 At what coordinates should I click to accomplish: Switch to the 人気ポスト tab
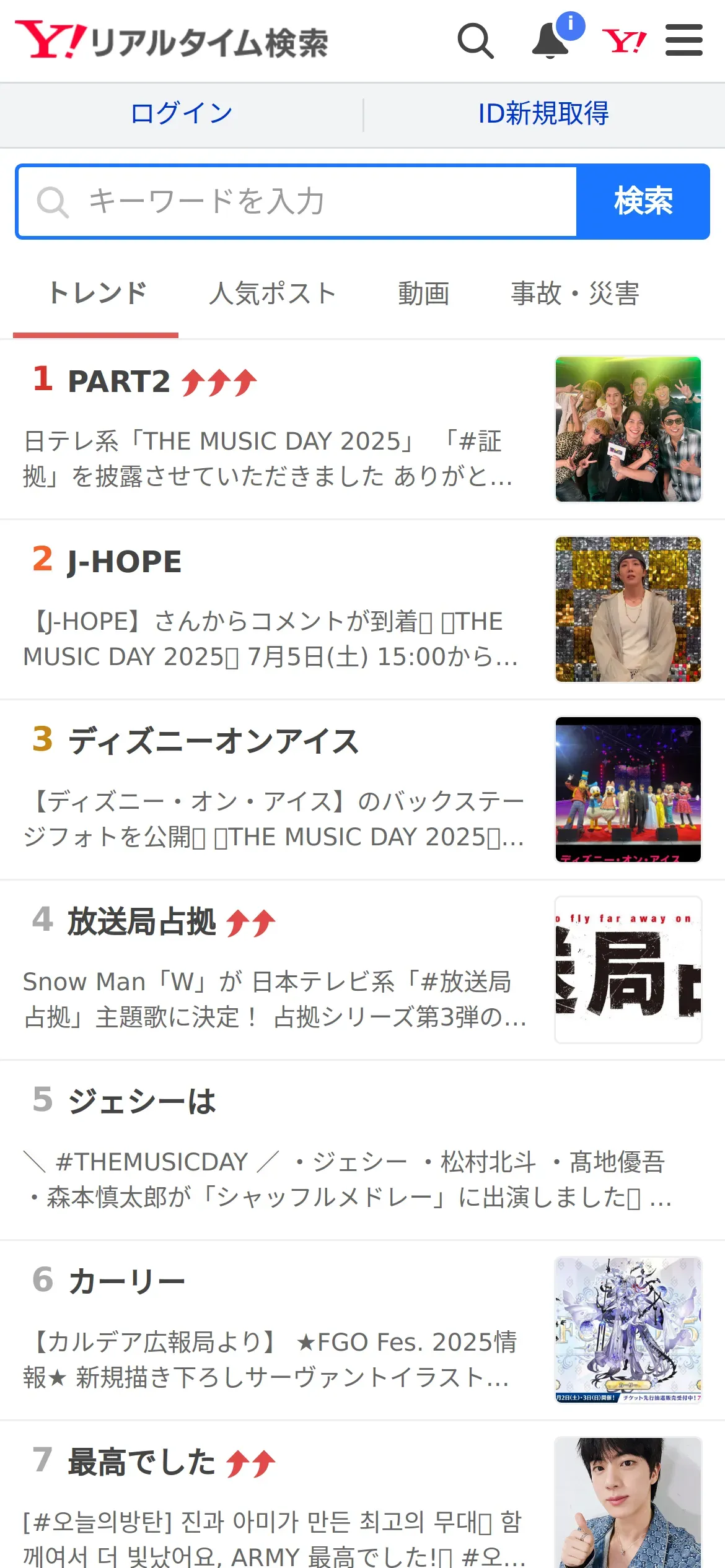tap(272, 294)
